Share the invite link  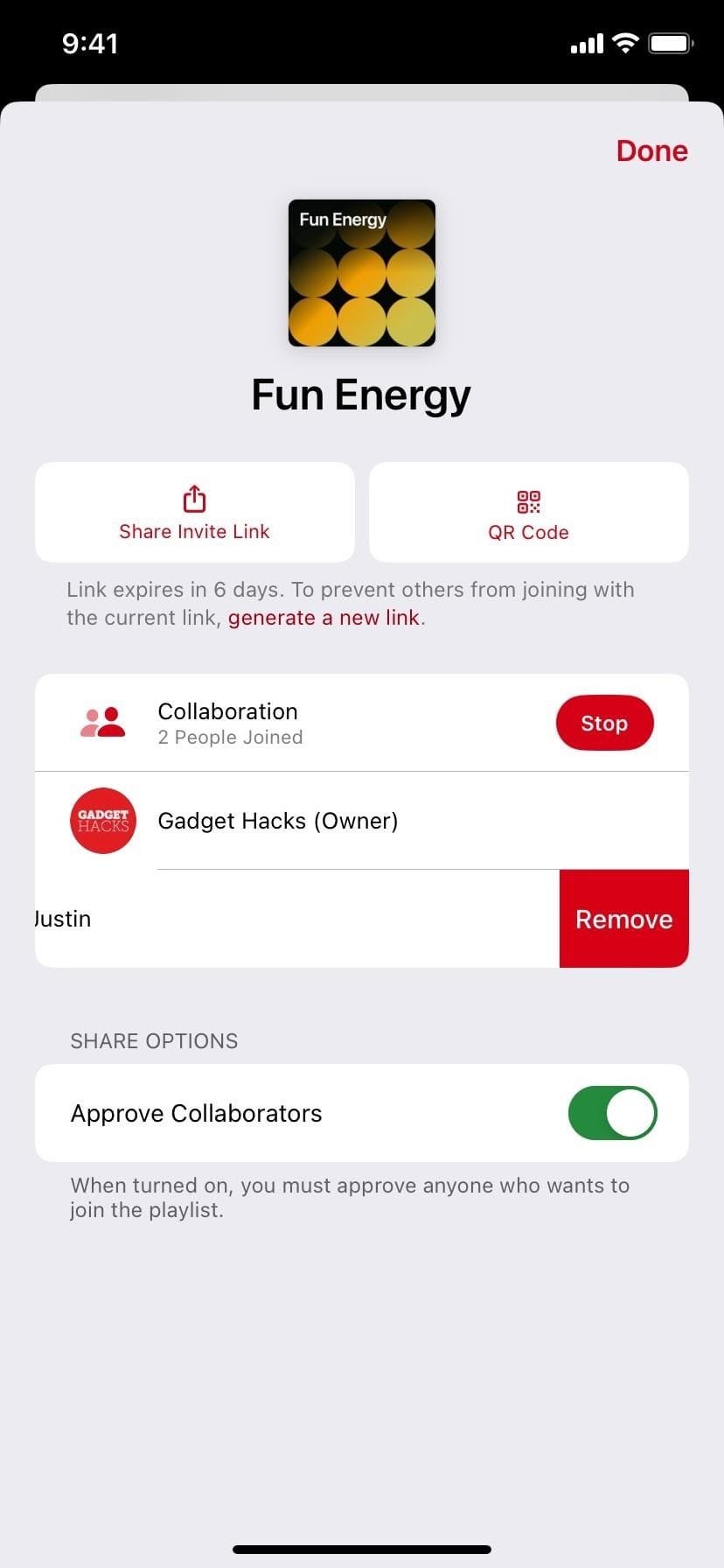(195, 512)
